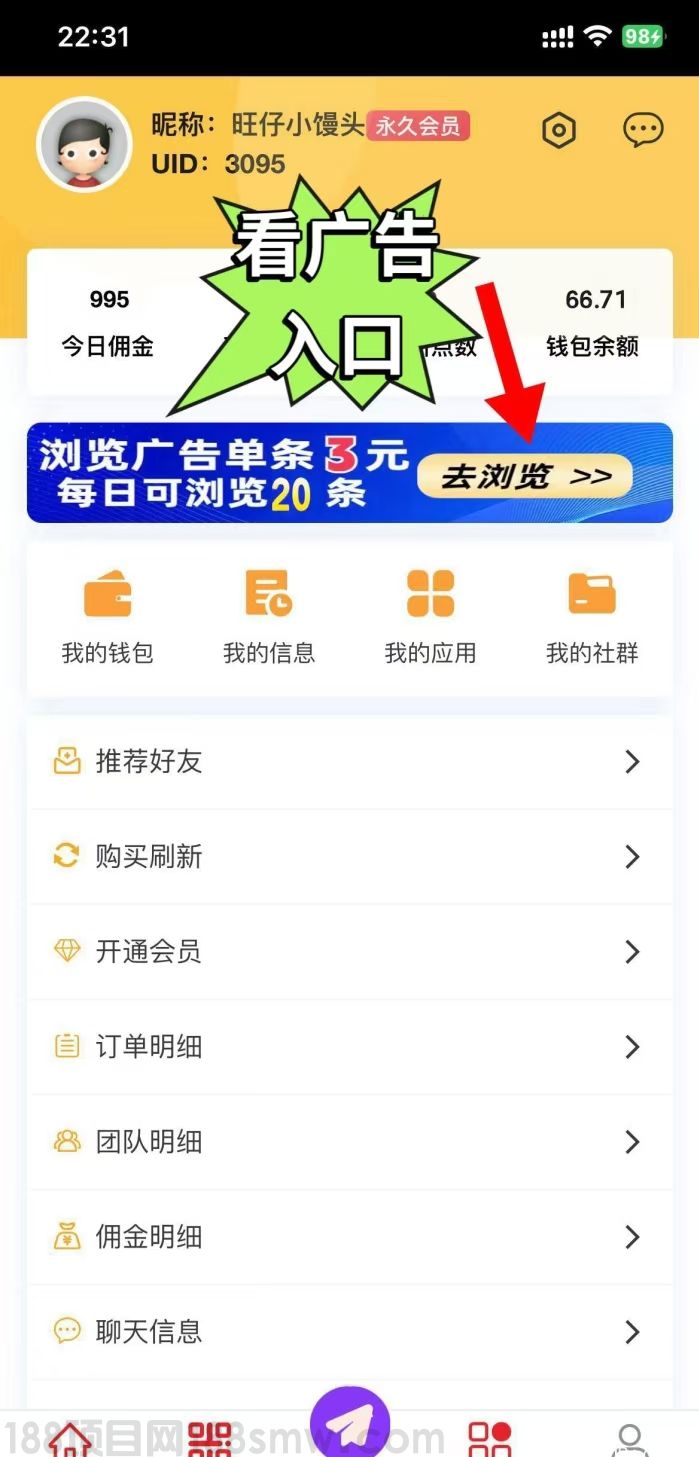
Task: View 订单明细
Action: point(349,1047)
